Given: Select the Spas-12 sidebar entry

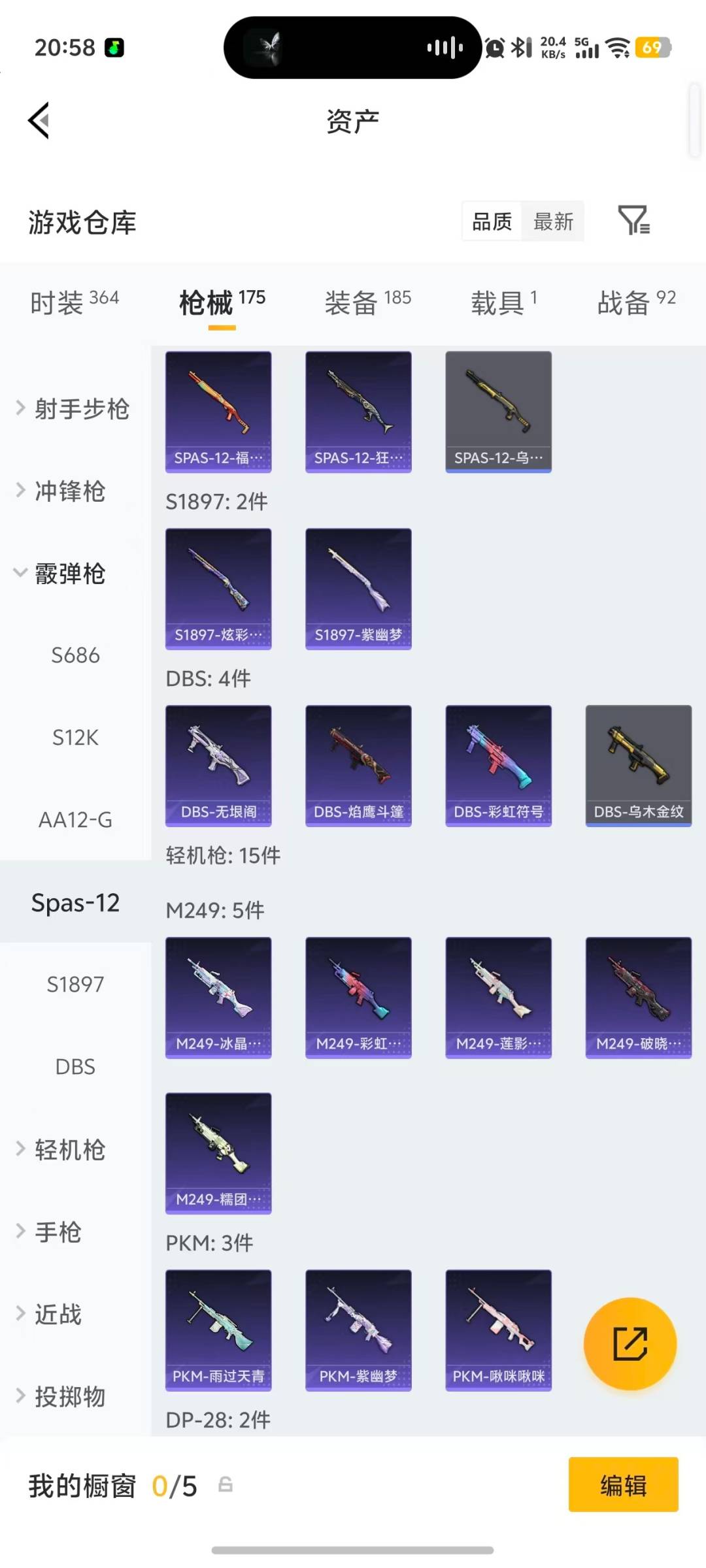Looking at the screenshot, I should click(x=75, y=902).
